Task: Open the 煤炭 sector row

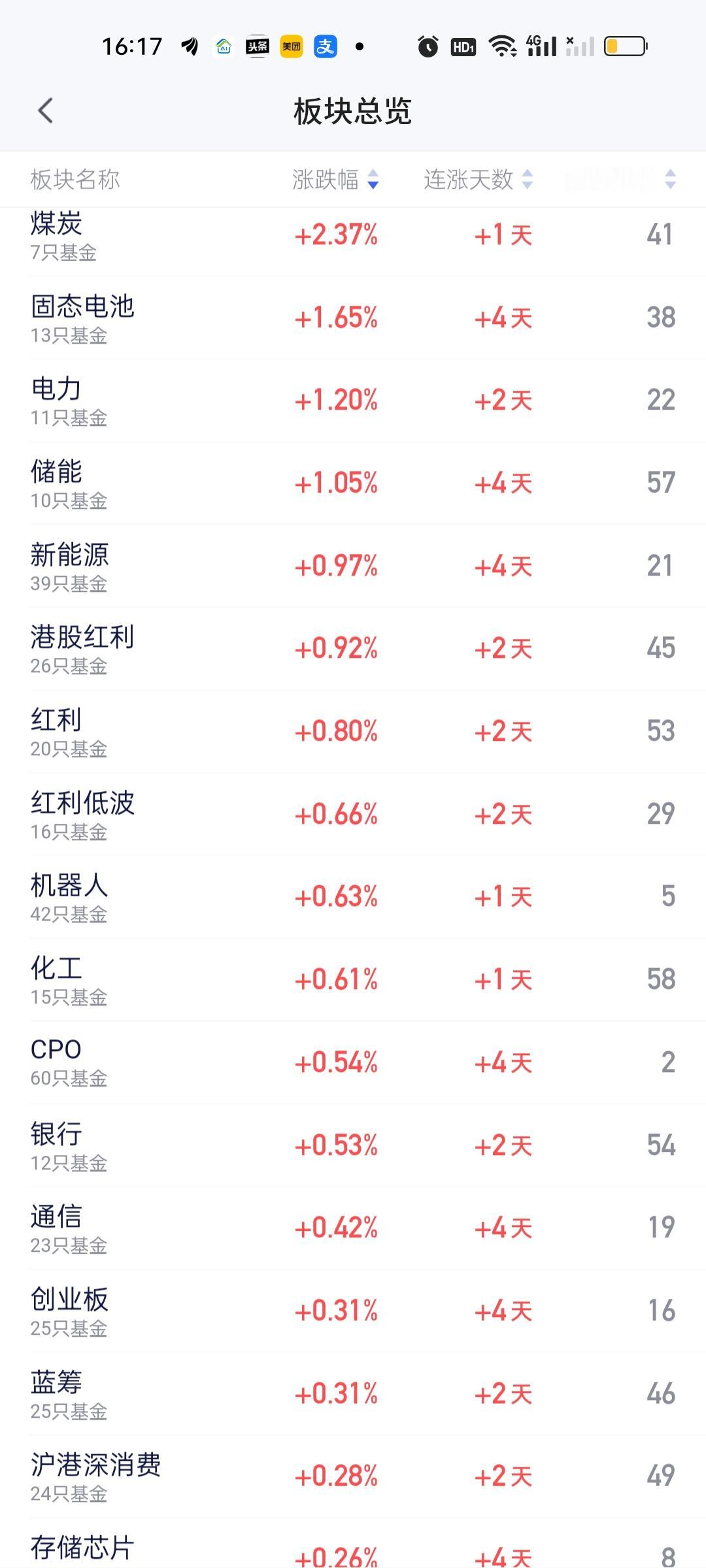Action: [353, 235]
